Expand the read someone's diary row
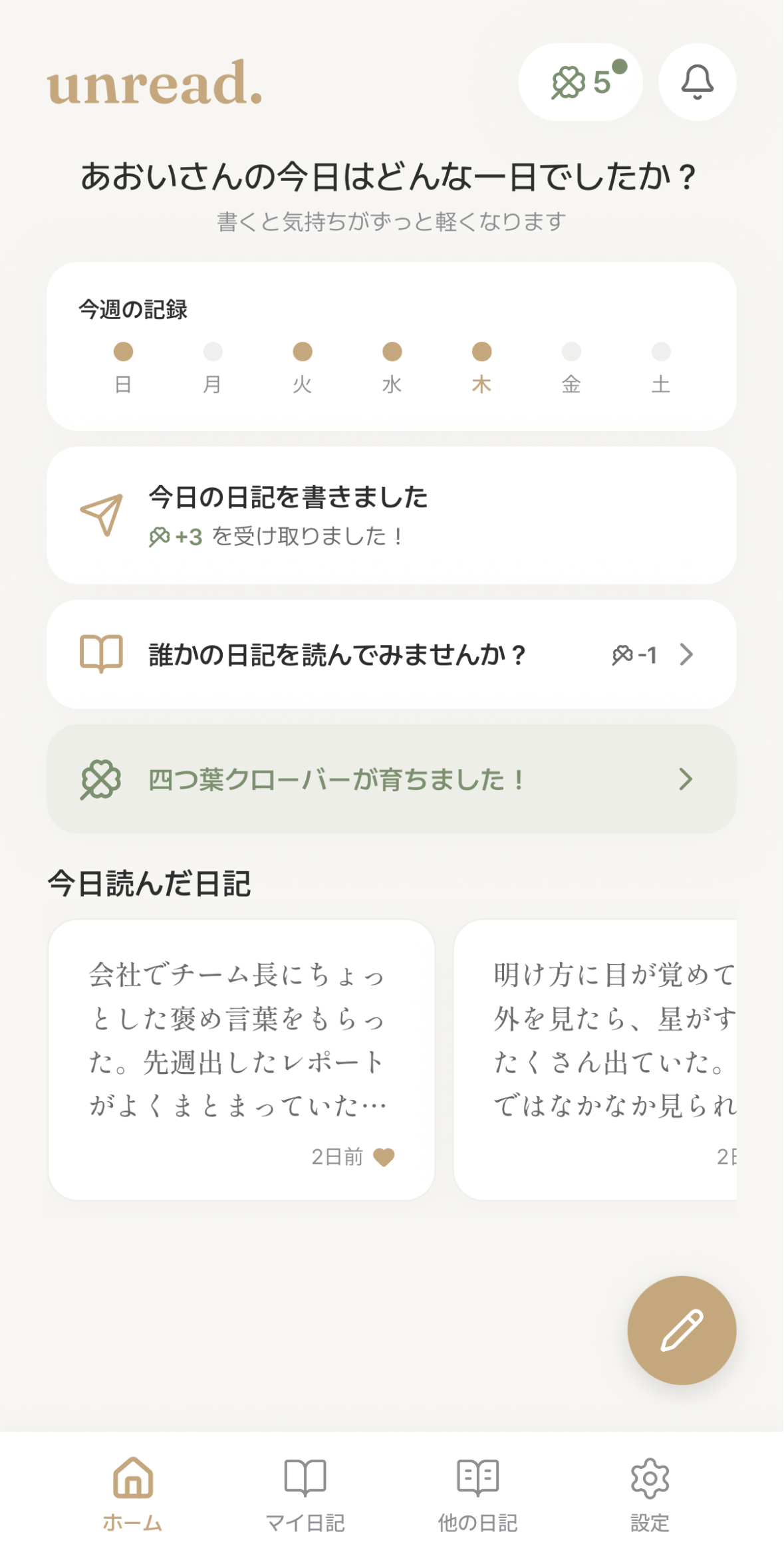The width and height of the screenshot is (784, 1568). pos(392,654)
